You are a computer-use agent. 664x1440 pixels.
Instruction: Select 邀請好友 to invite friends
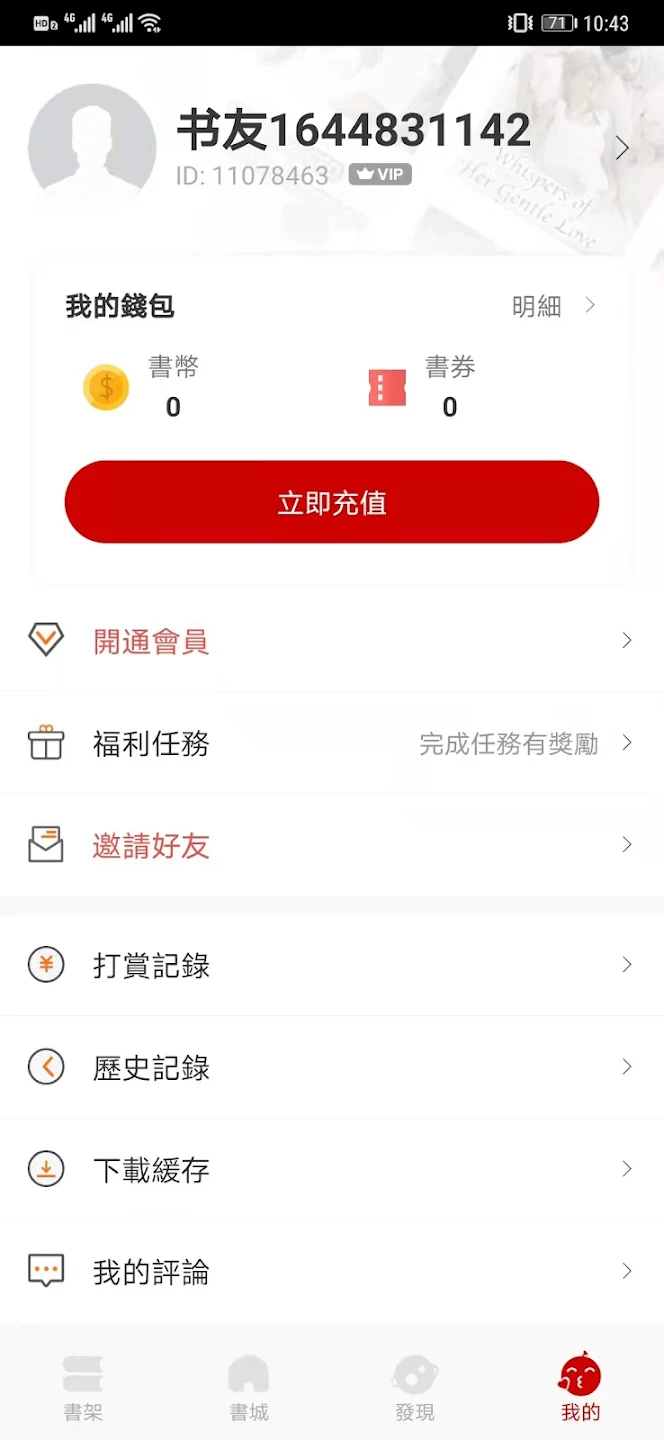(332, 846)
